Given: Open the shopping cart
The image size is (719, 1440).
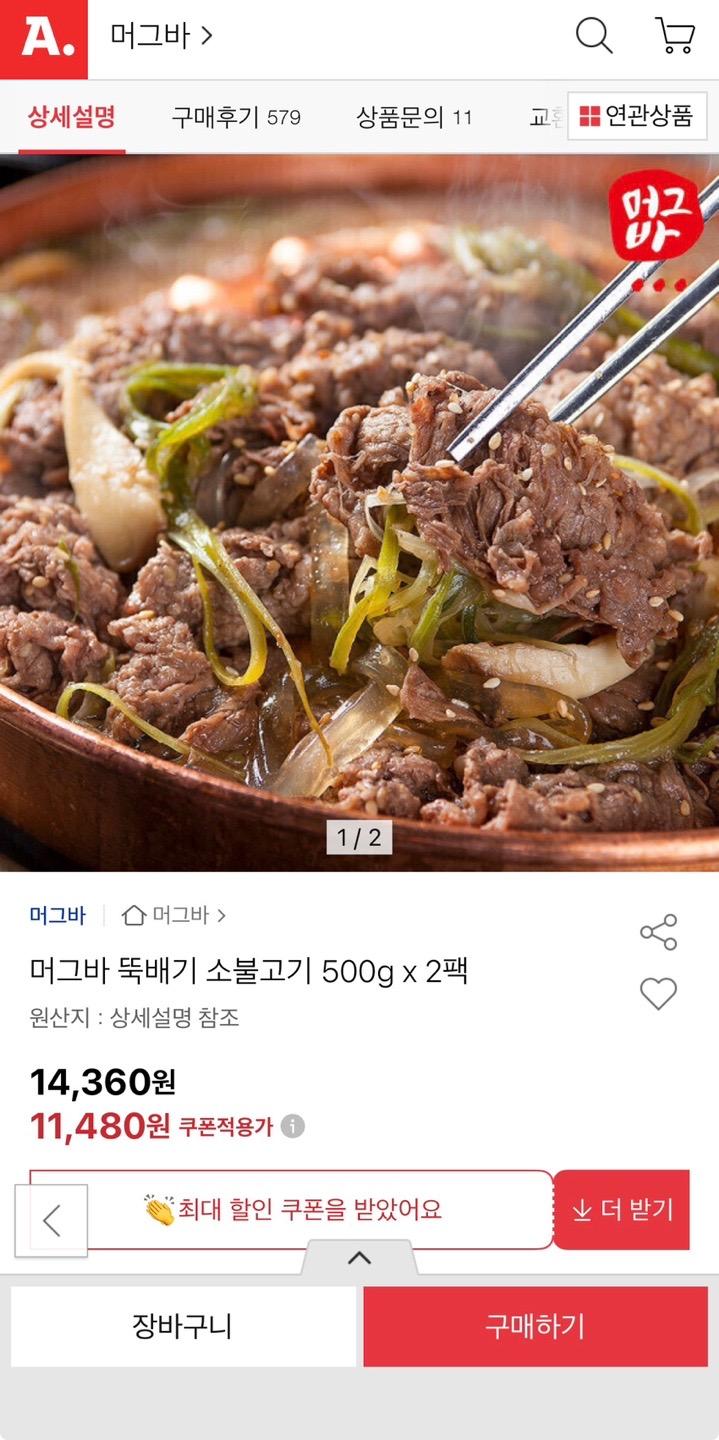Looking at the screenshot, I should click(675, 36).
